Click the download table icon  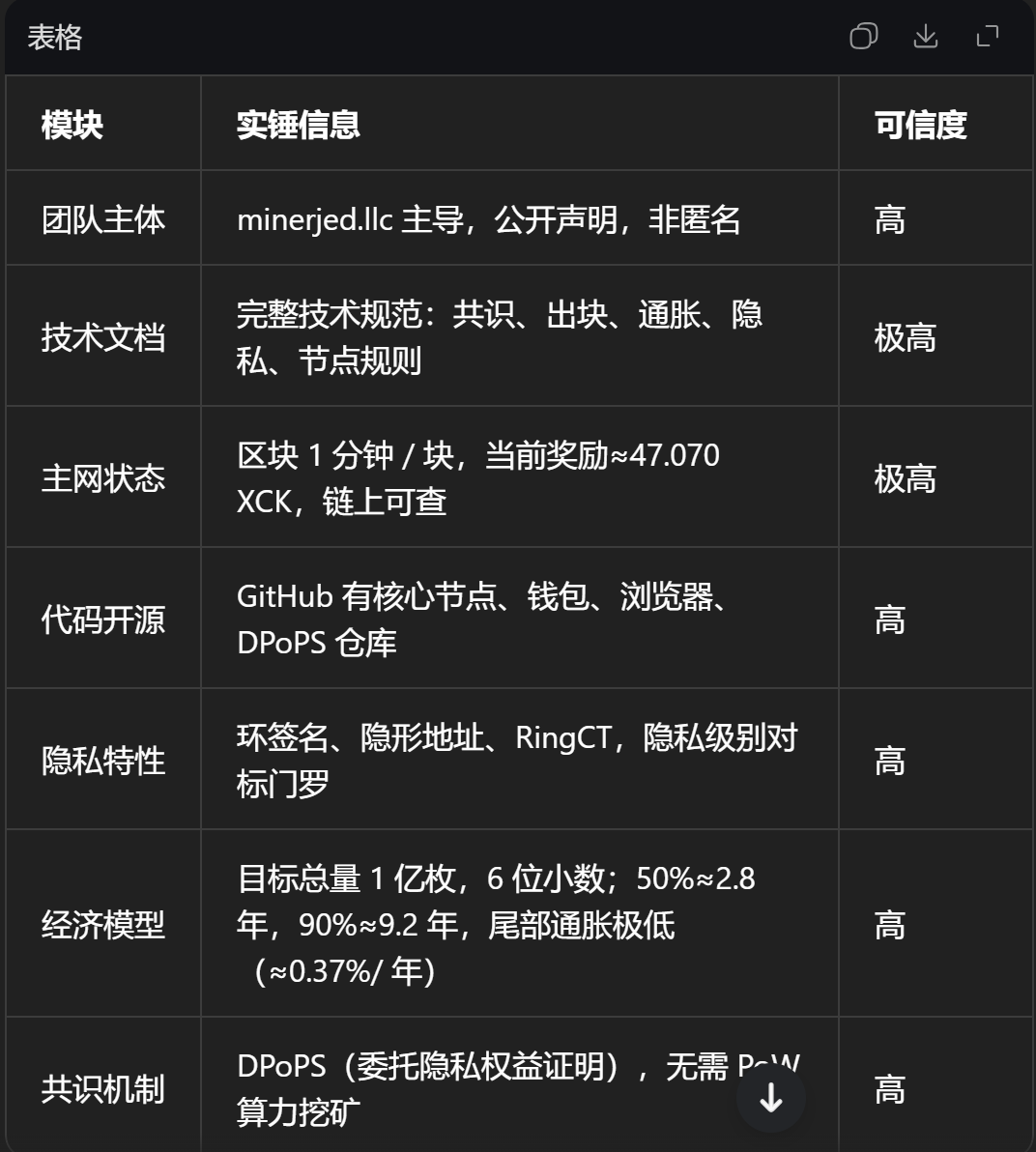[x=926, y=36]
